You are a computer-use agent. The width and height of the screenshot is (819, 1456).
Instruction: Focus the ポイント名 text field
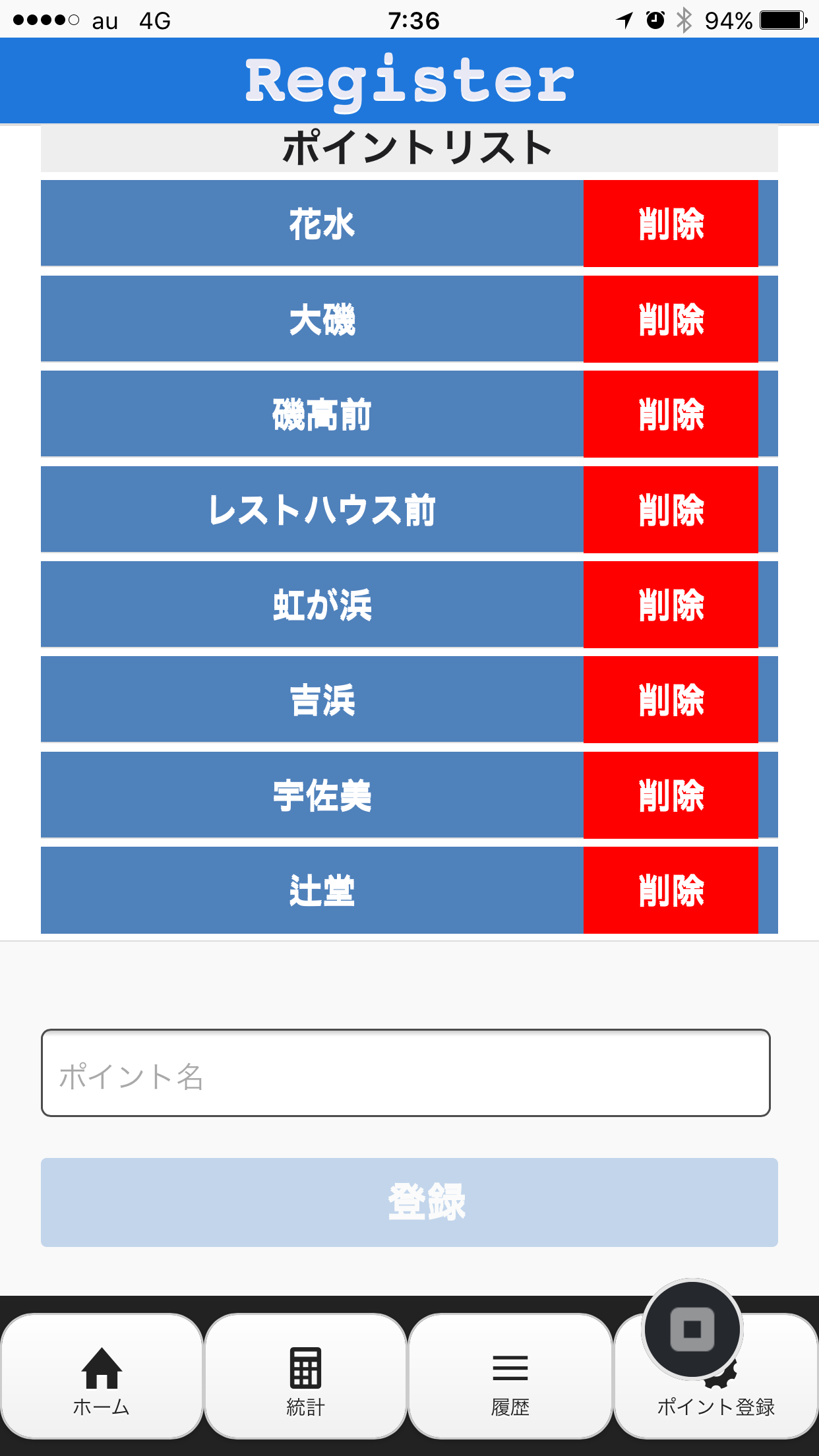point(406,1073)
